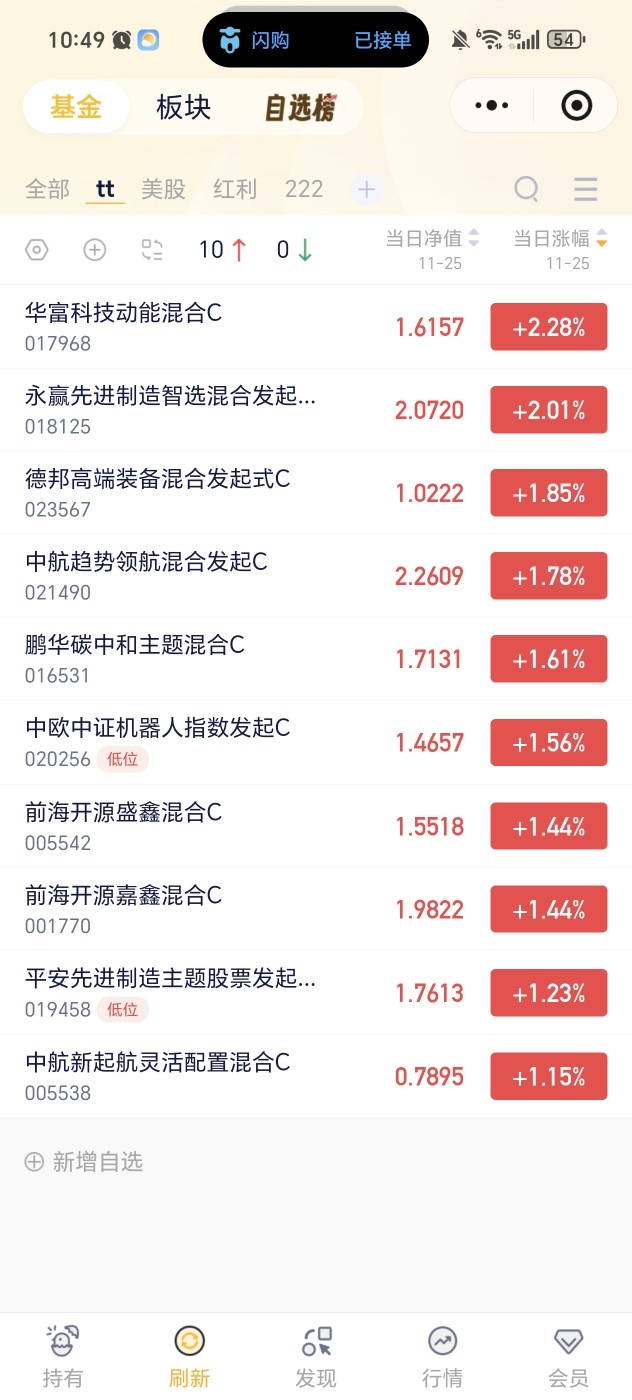The height and width of the screenshot is (1400, 632).
Task: Open the list menu icon
Action: [586, 189]
